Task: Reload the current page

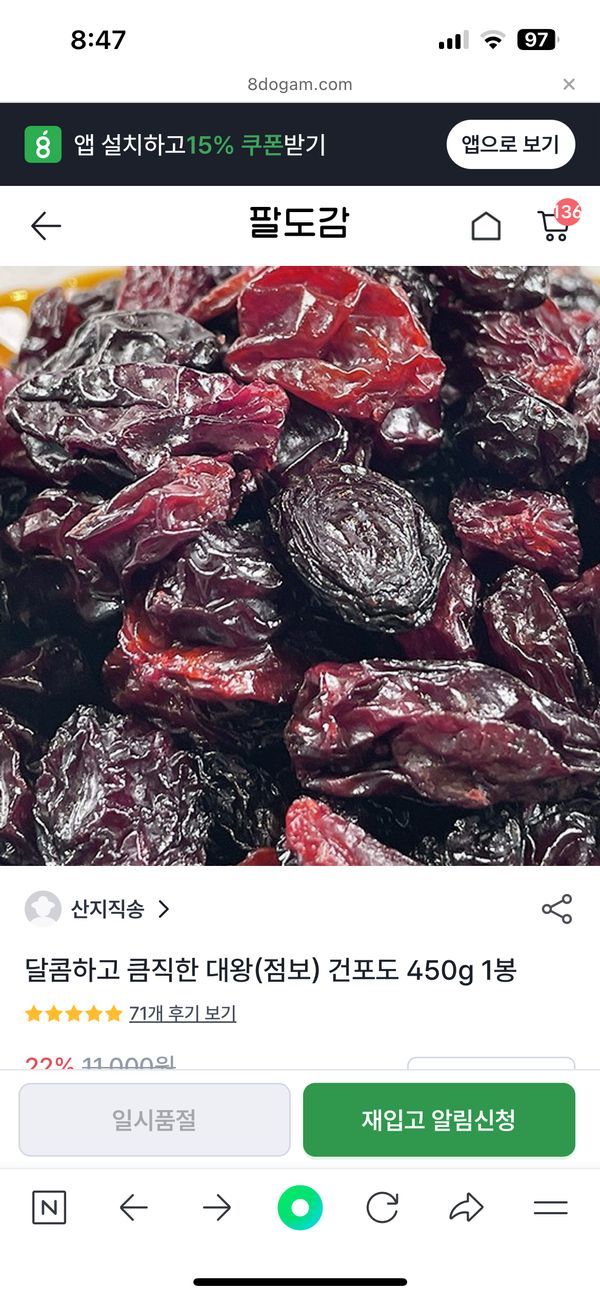Action: [x=382, y=1208]
